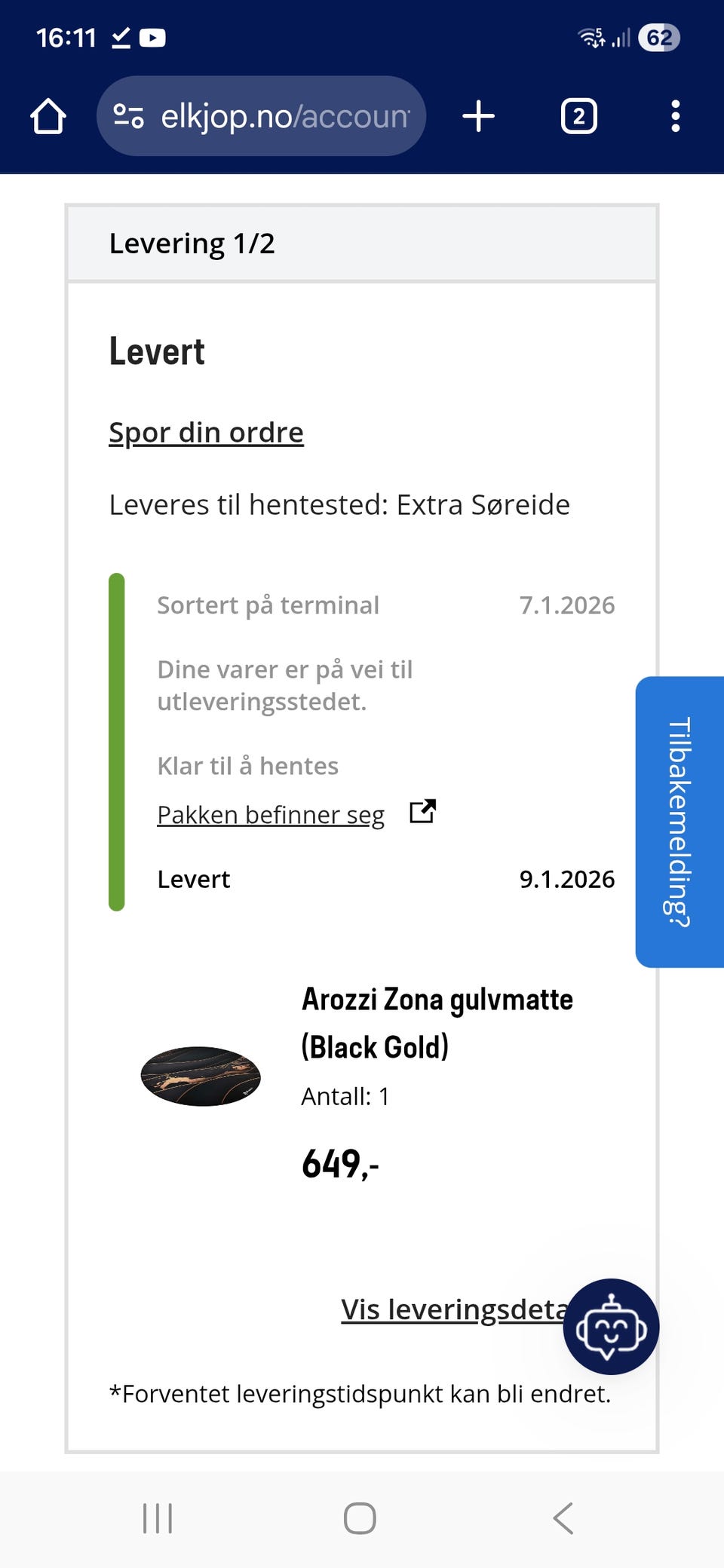Open the chatbot assistant icon
This screenshot has width=724, height=1568.
pos(611,1326)
